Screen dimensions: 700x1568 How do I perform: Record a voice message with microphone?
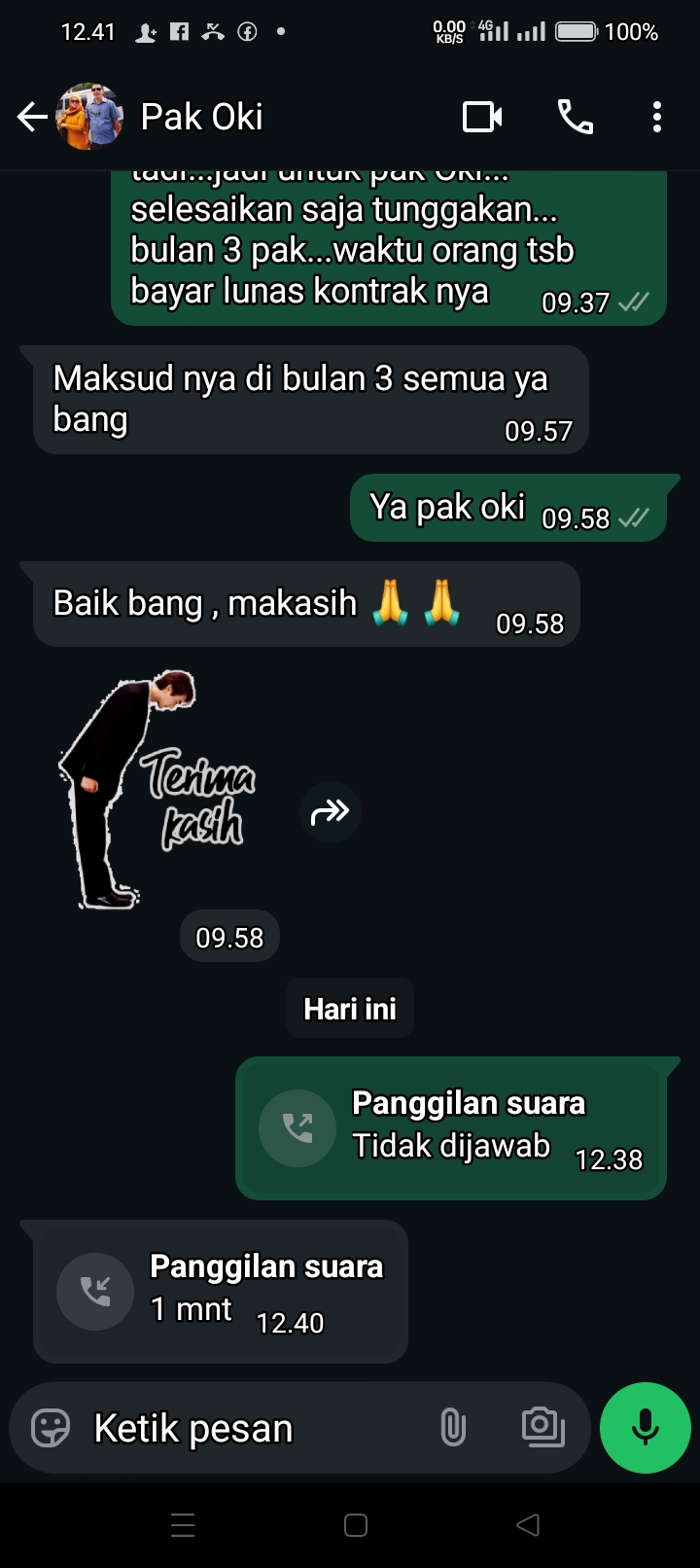tap(646, 1427)
